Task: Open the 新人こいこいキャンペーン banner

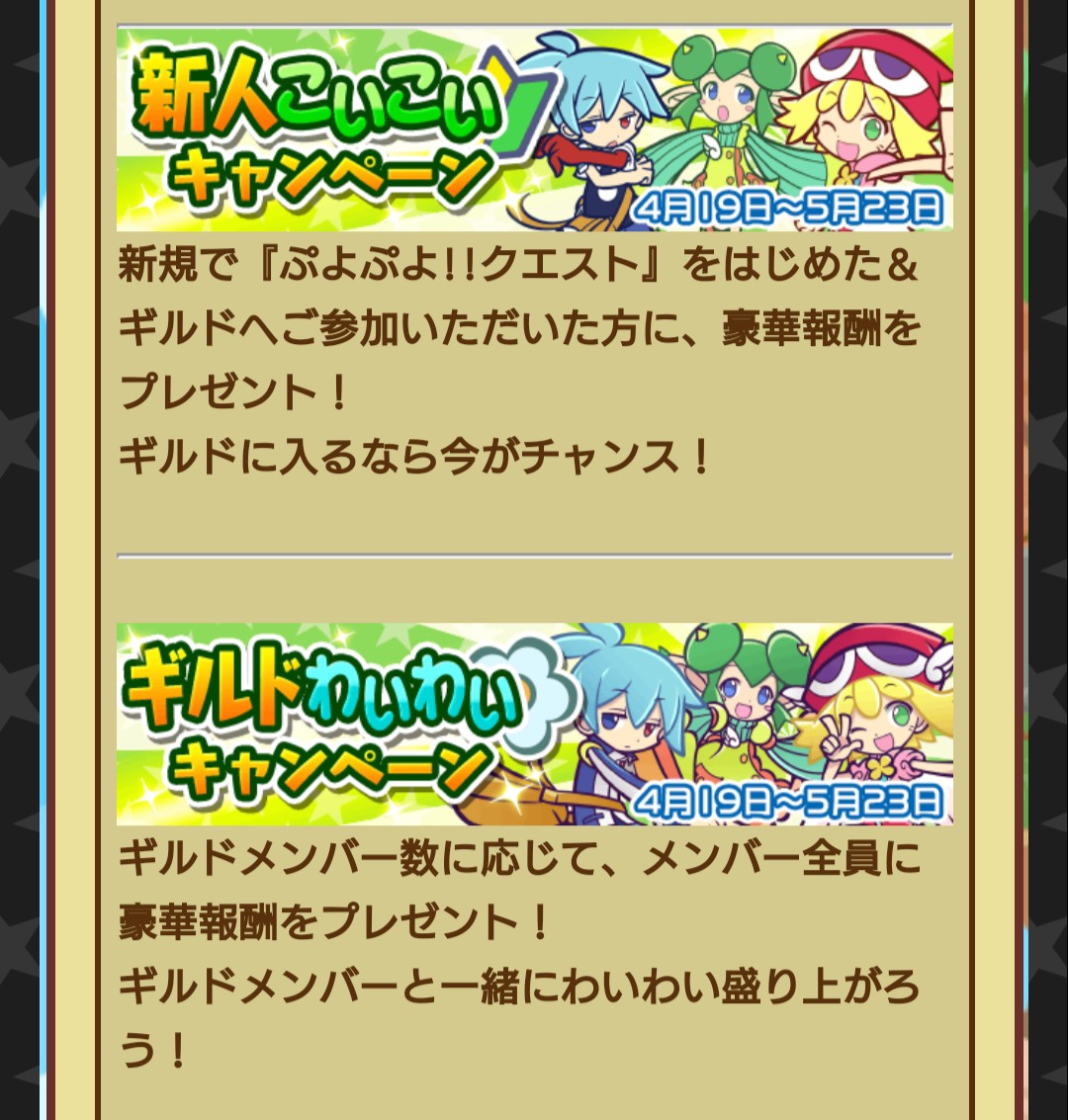Action: (534, 129)
